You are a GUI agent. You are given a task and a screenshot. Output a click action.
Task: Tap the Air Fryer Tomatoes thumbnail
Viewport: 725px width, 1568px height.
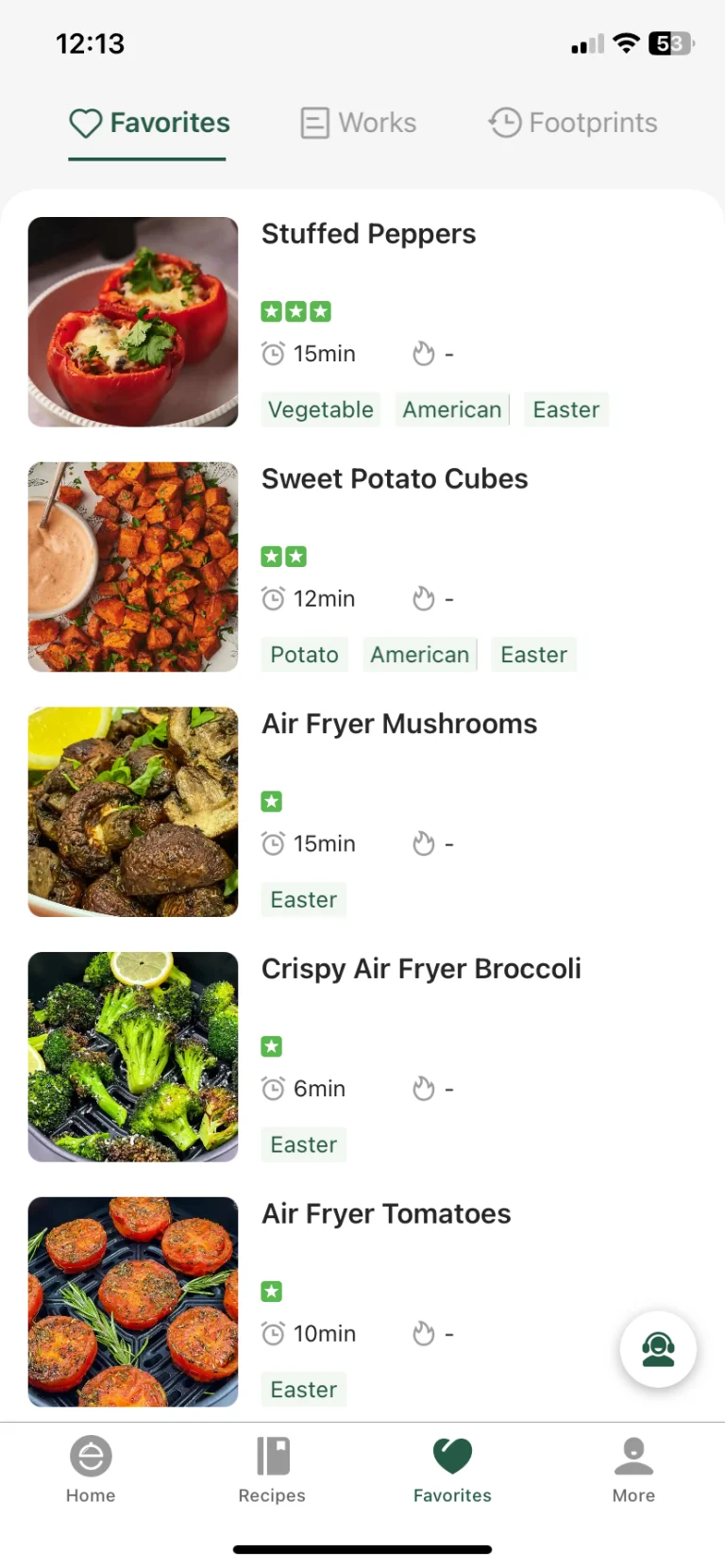132,1302
